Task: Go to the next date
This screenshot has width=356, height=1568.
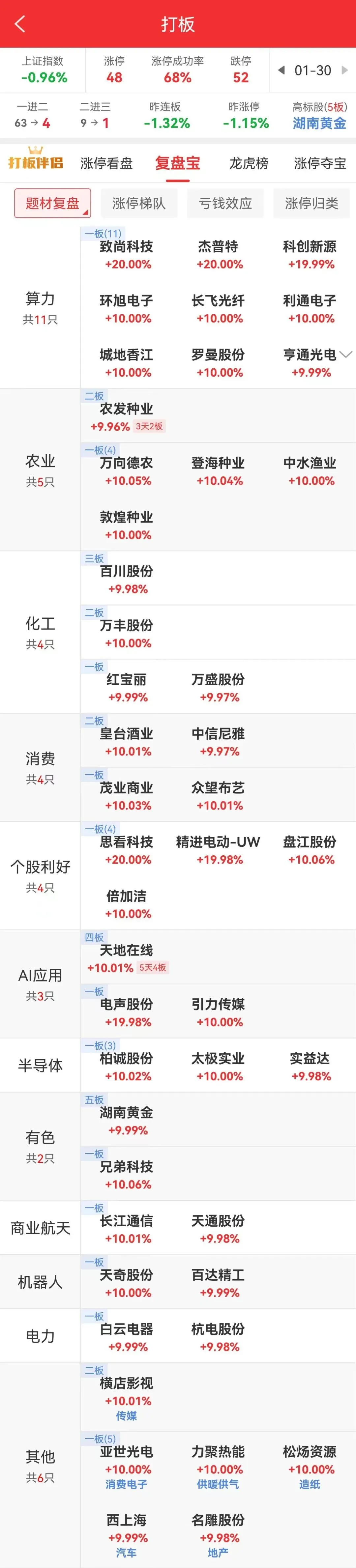Action: [x=344, y=70]
